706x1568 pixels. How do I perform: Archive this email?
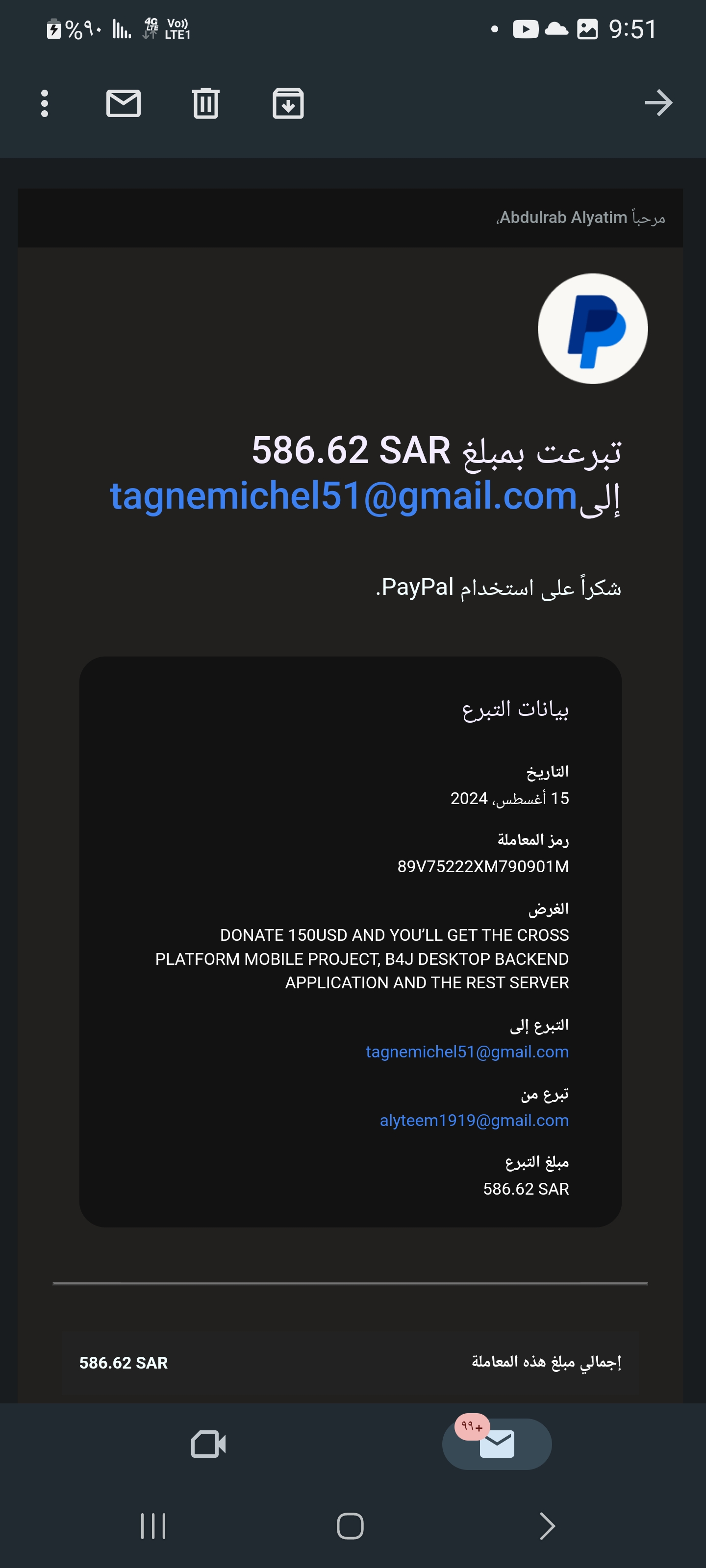coord(288,103)
